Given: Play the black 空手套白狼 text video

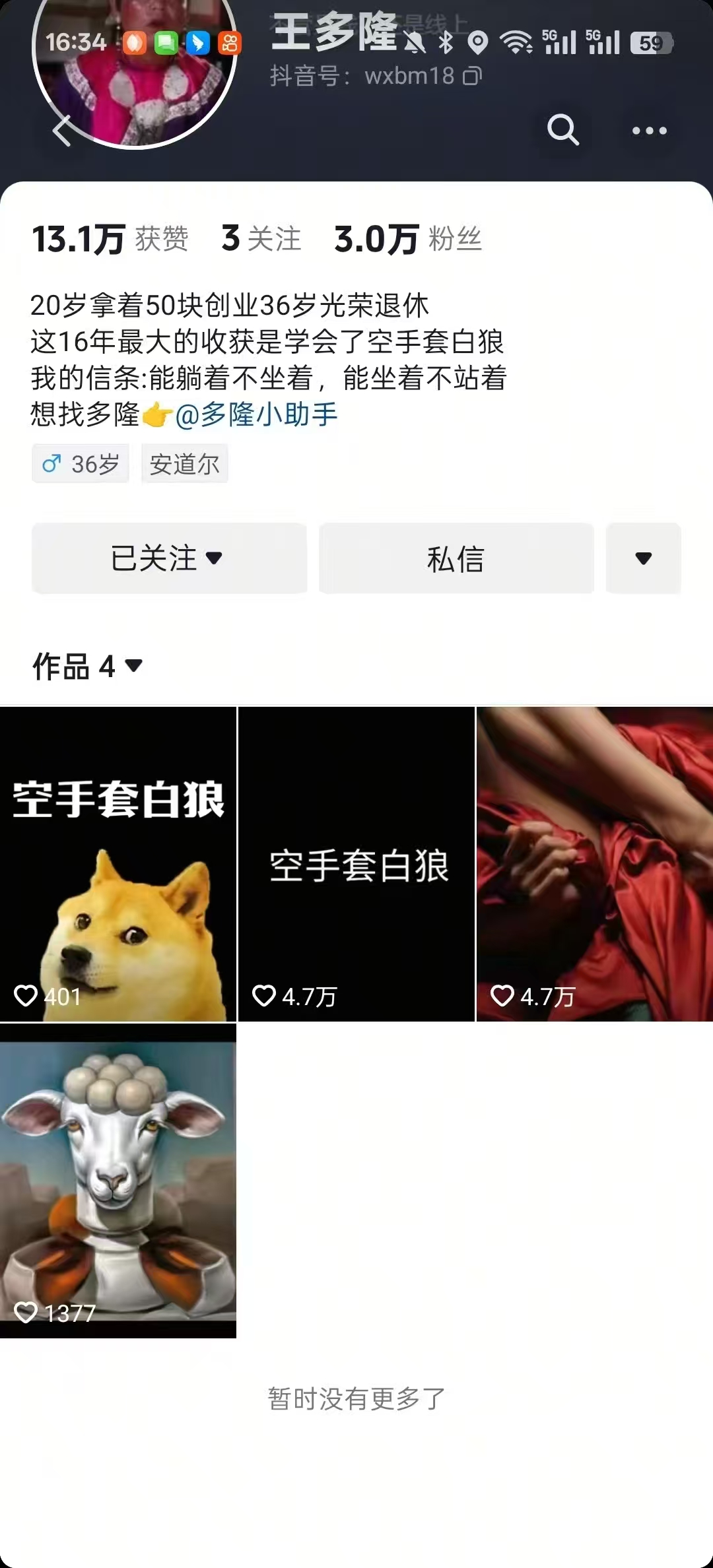Looking at the screenshot, I should (356, 864).
